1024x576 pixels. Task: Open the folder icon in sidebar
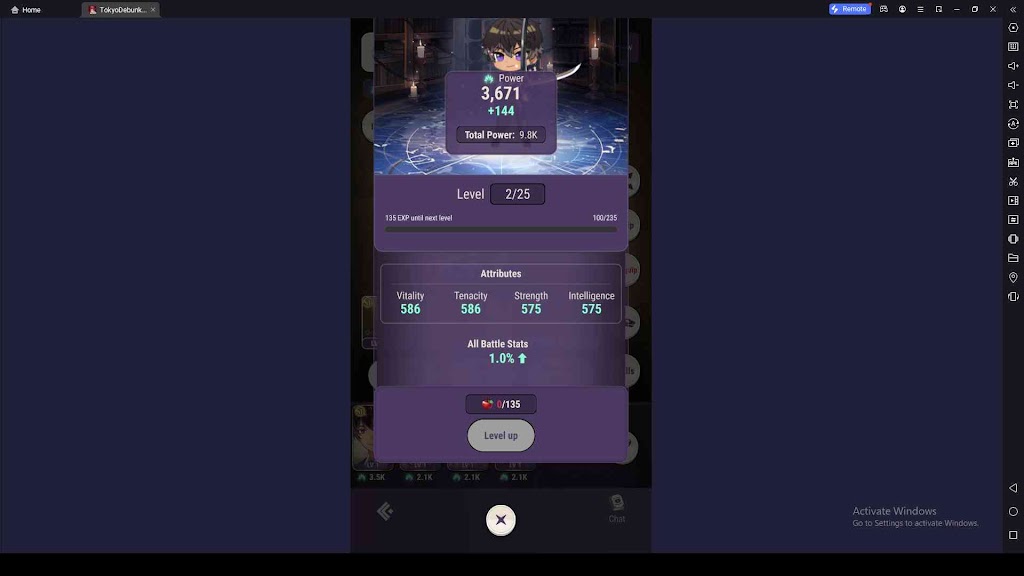coord(1013,258)
